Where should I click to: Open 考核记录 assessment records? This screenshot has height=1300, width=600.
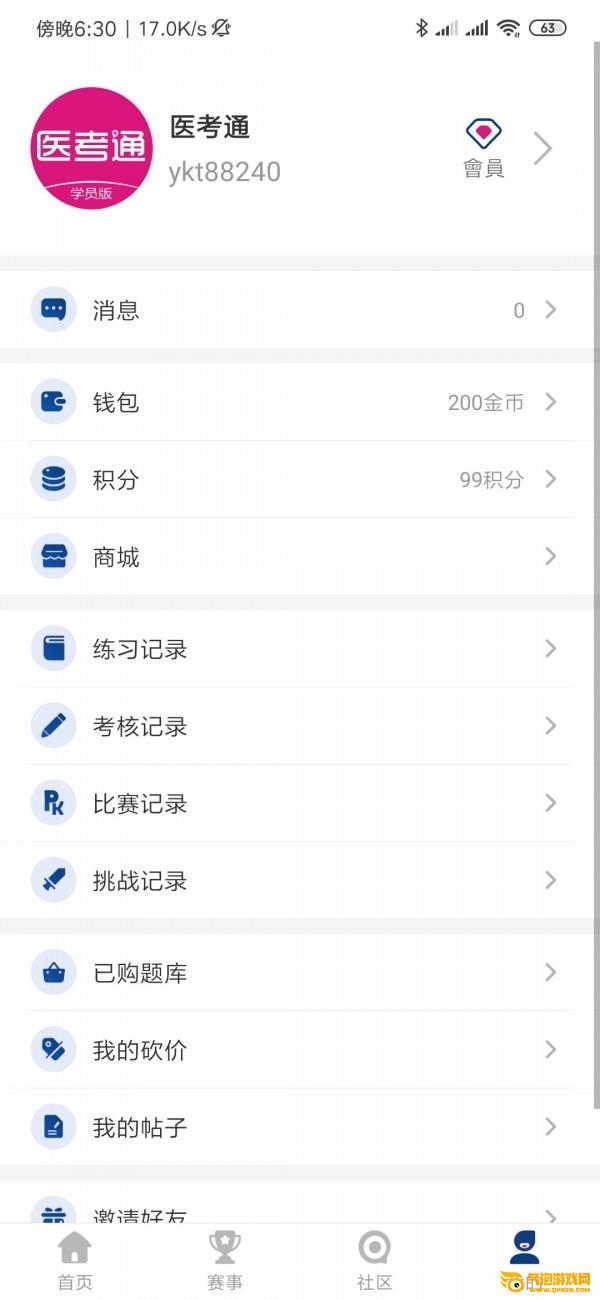(x=300, y=726)
